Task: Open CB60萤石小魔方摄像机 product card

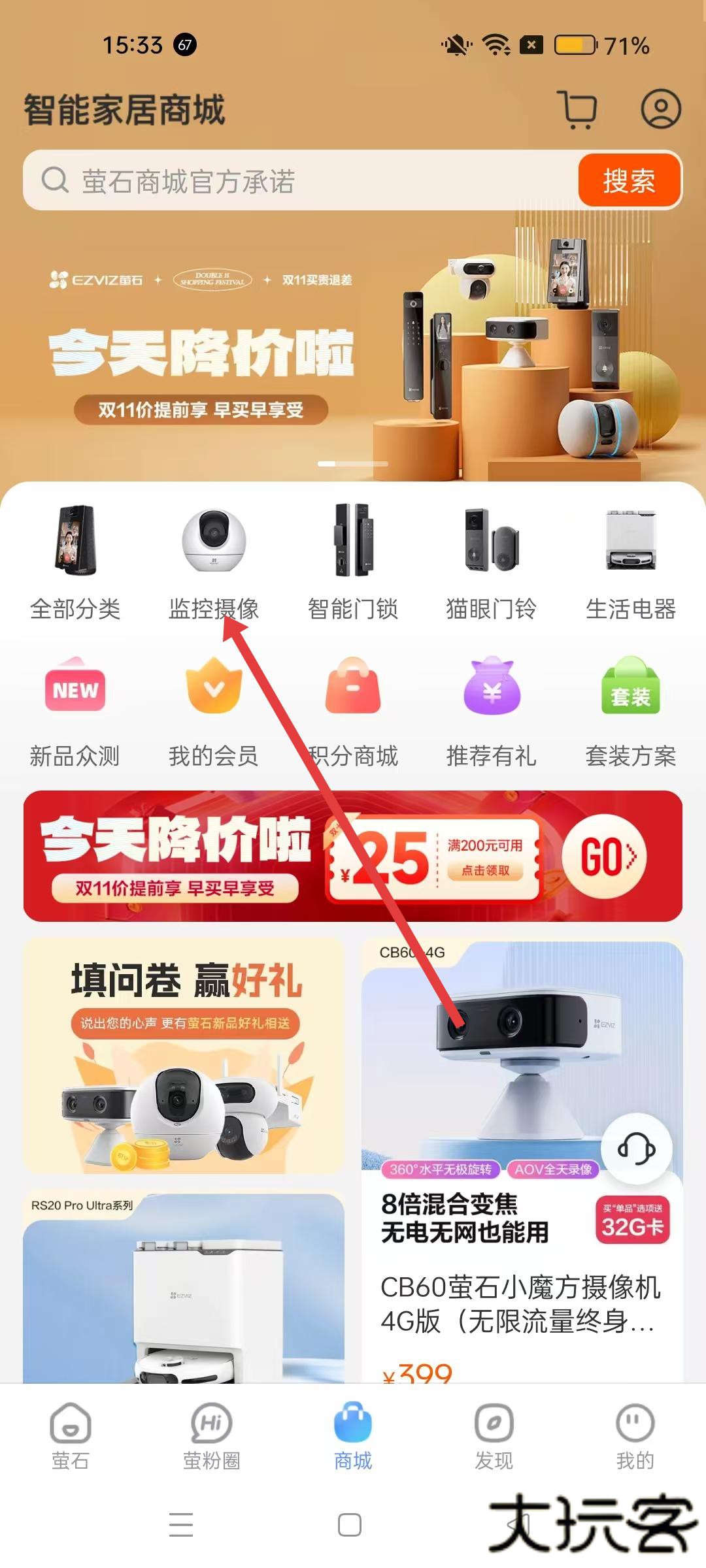Action: [520, 1300]
